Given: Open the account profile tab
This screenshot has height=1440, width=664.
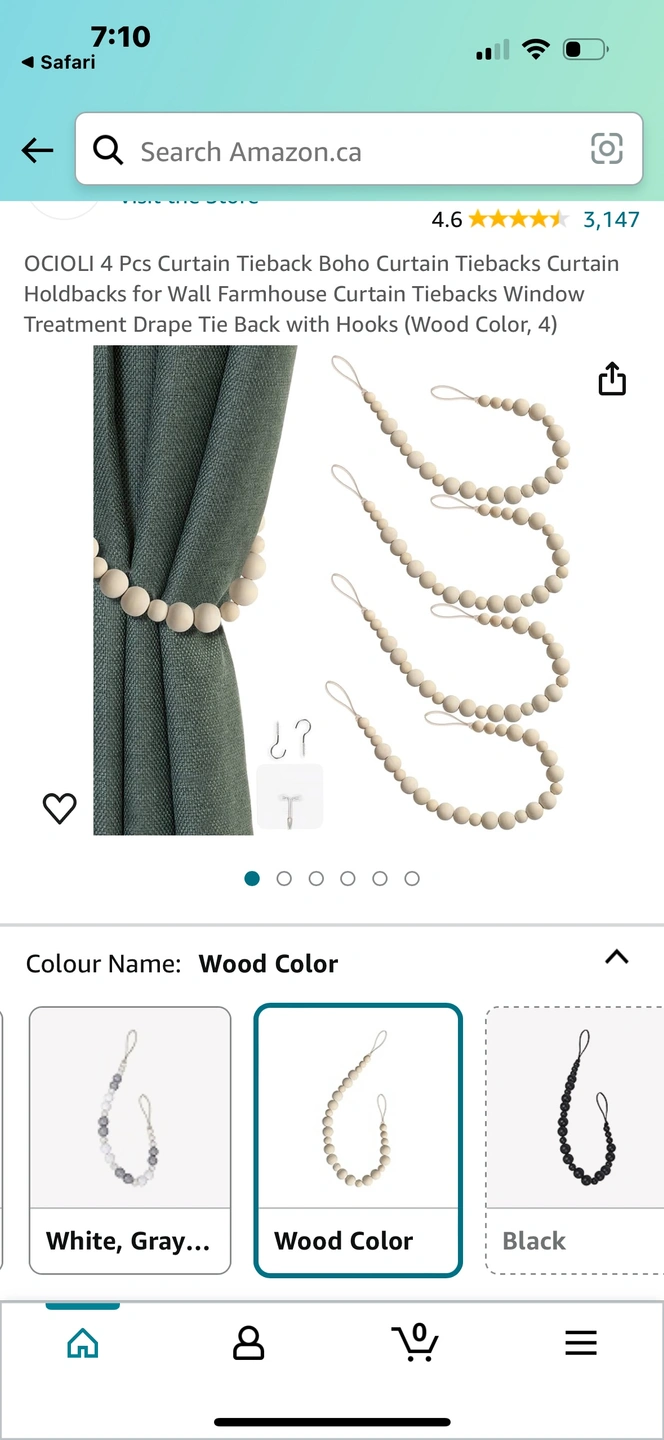Looking at the screenshot, I should coord(248,1343).
